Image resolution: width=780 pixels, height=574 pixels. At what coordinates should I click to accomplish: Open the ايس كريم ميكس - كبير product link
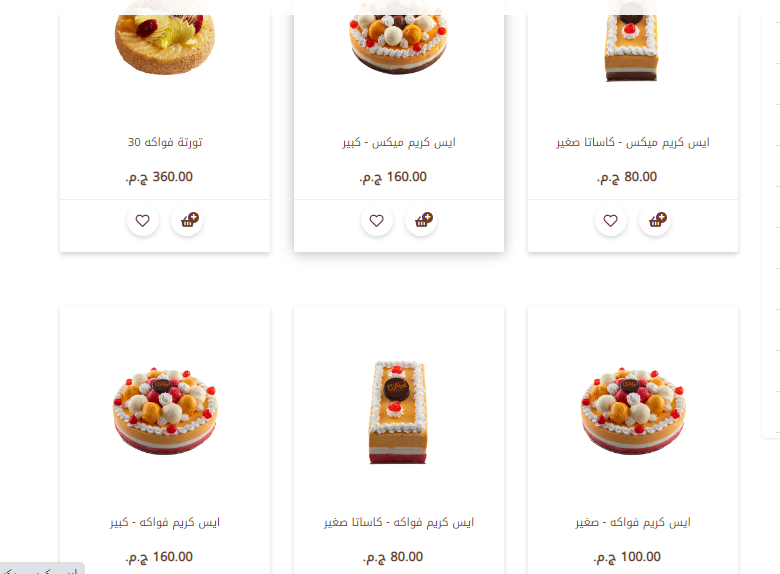399,142
